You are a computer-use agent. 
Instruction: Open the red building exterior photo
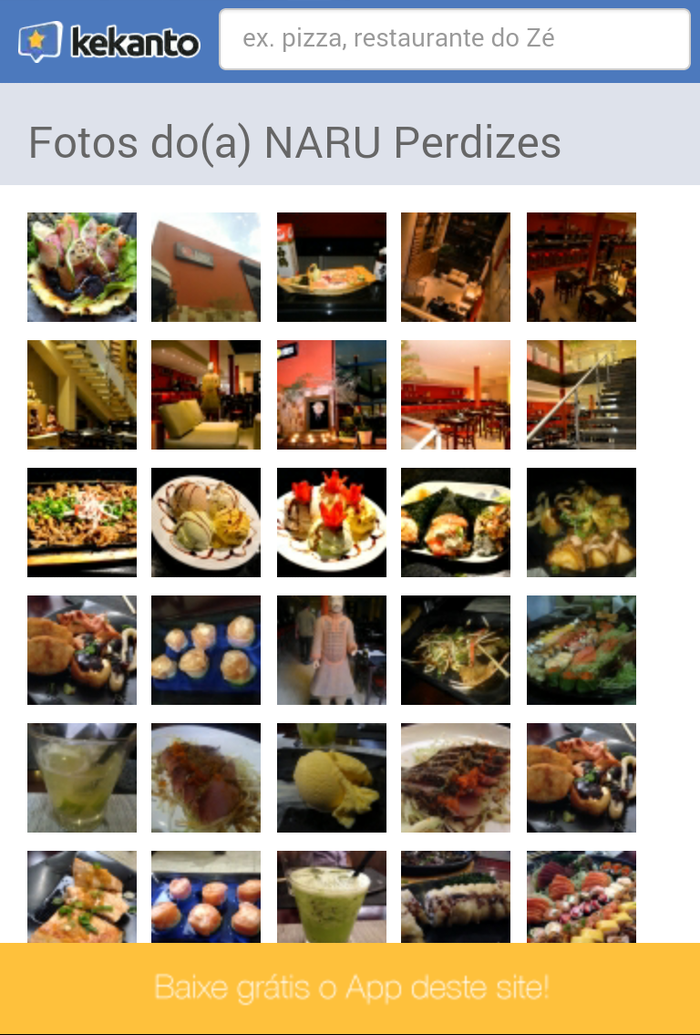[206, 267]
